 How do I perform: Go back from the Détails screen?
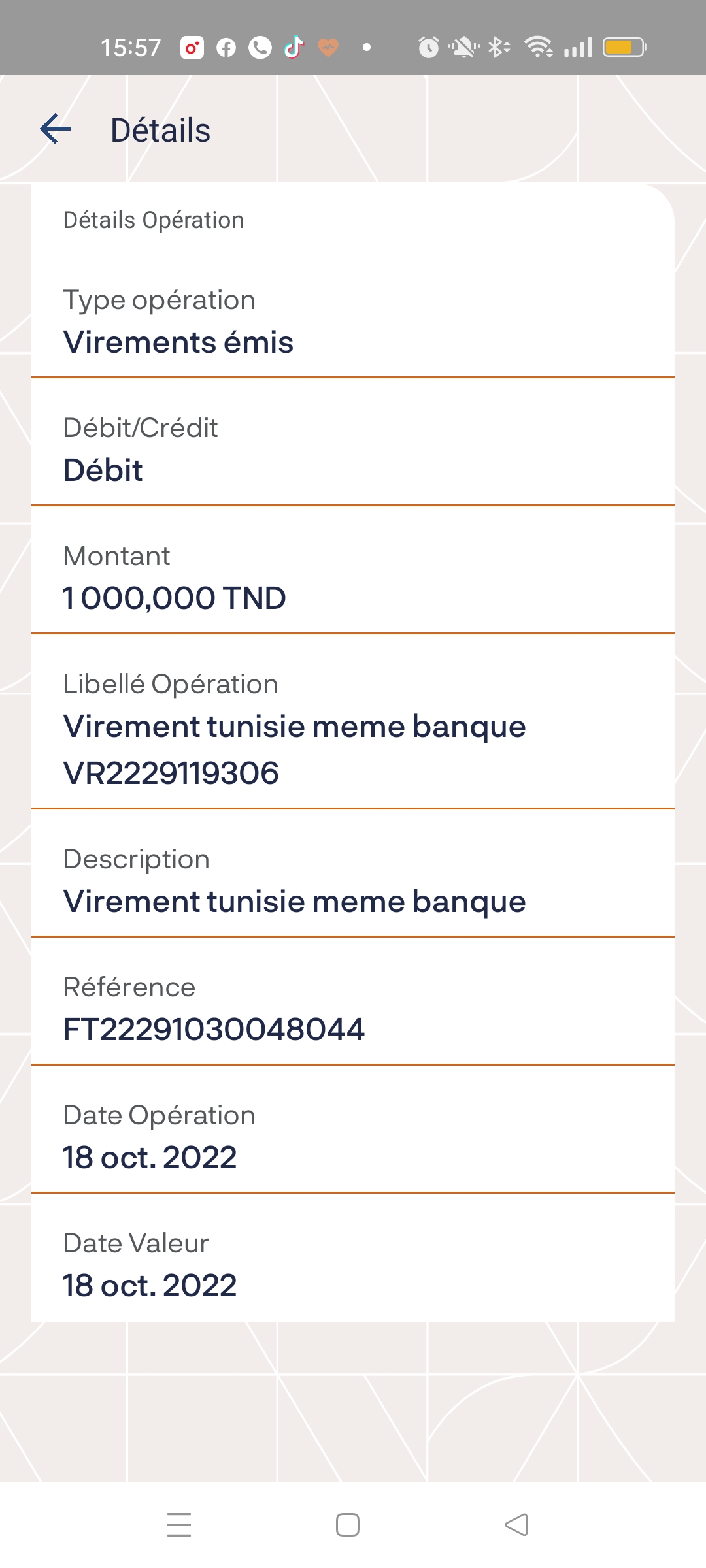pyautogui.click(x=56, y=129)
